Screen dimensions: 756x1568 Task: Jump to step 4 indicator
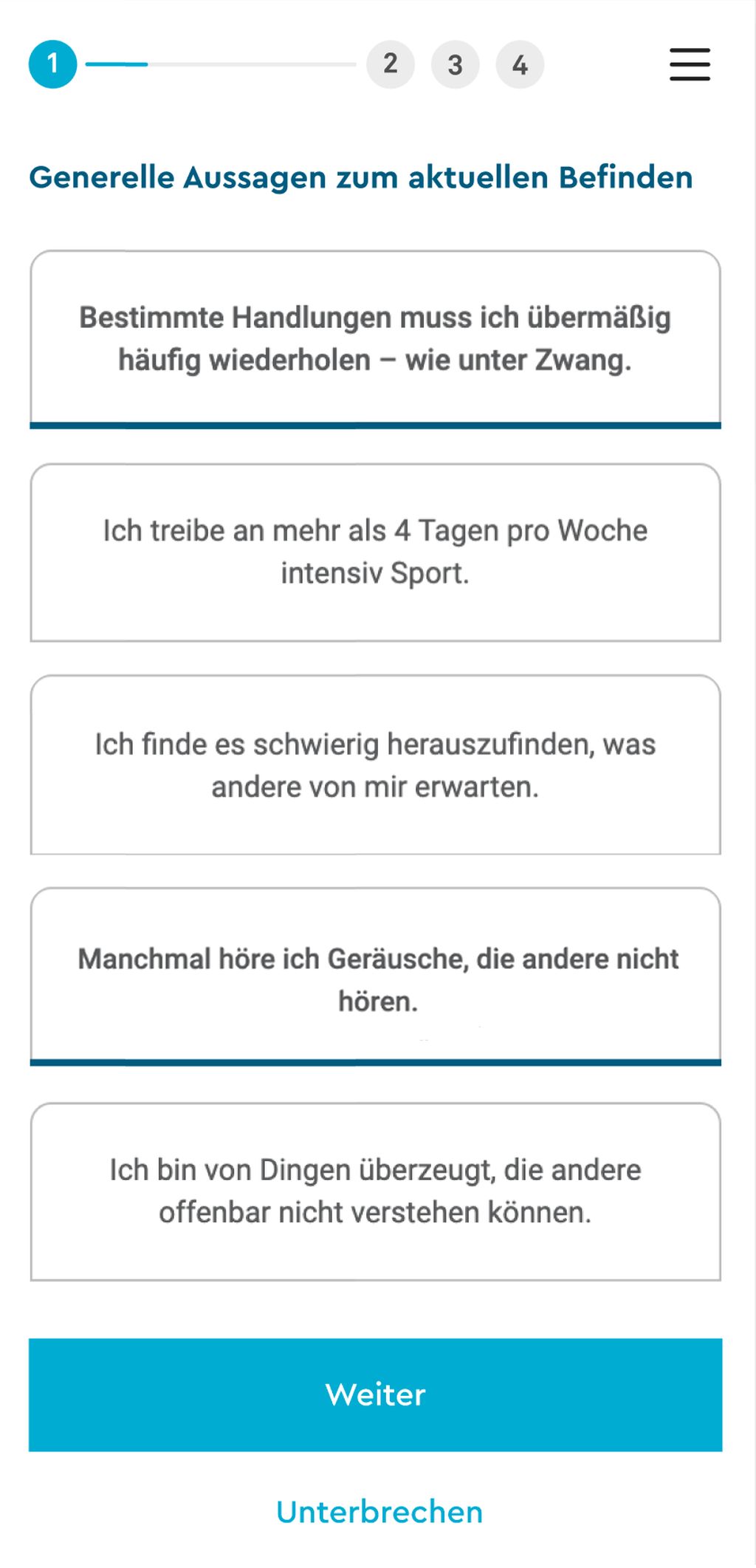click(520, 64)
